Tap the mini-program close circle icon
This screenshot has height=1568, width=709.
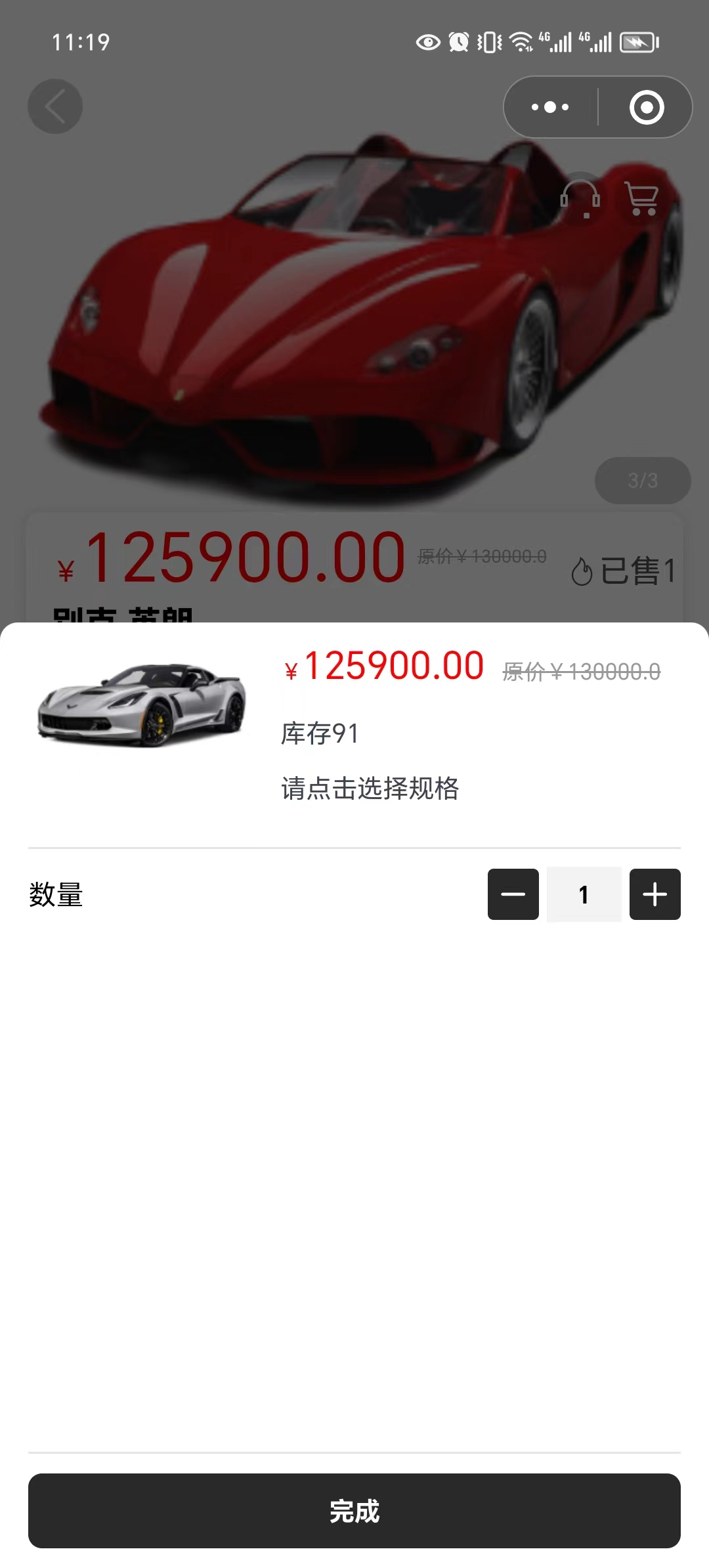coord(647,106)
